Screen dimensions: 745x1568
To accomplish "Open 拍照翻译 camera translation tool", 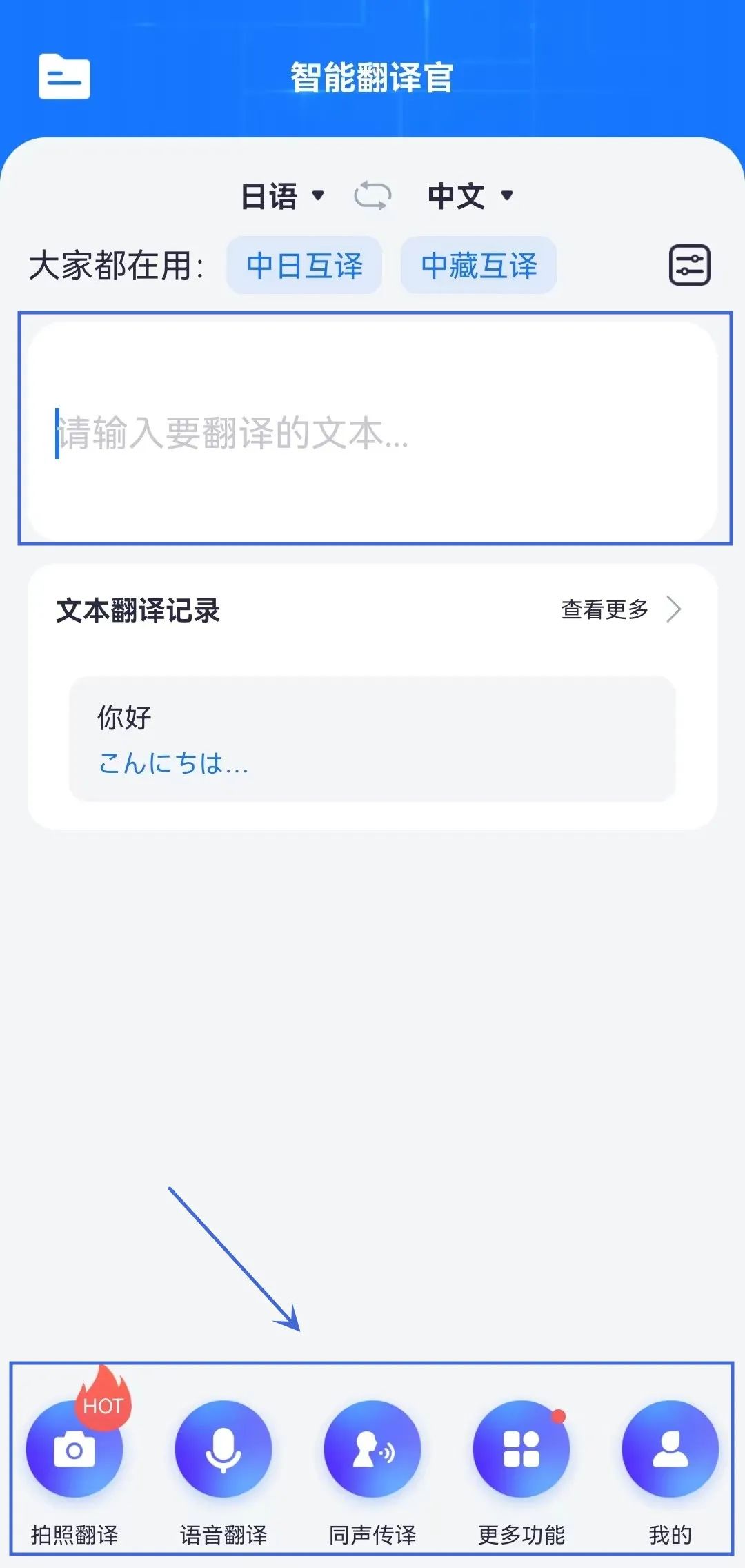I will pyautogui.click(x=76, y=1451).
